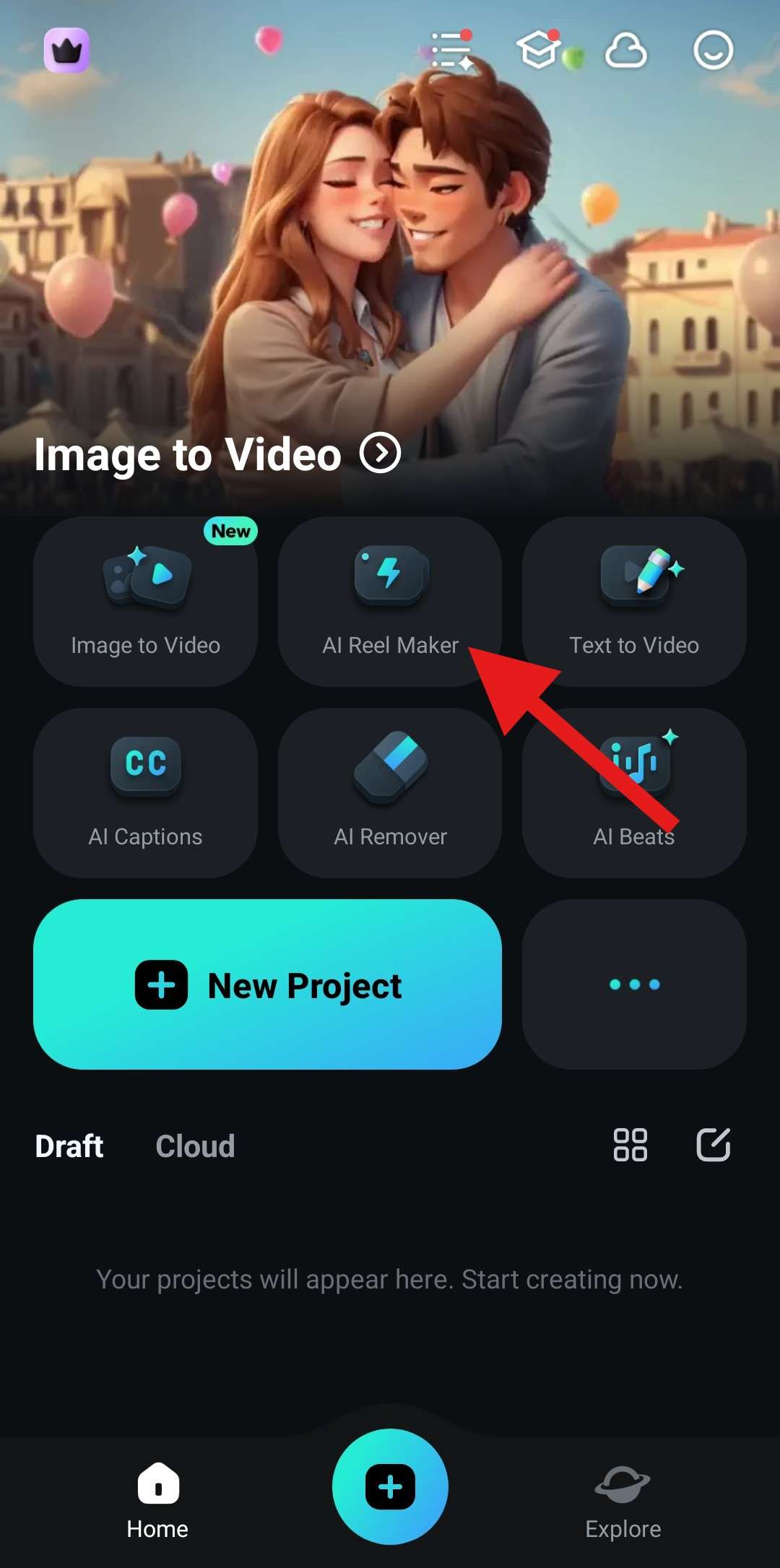Screen dimensions: 780x1568
Task: Start AI Captions
Action: click(145, 792)
